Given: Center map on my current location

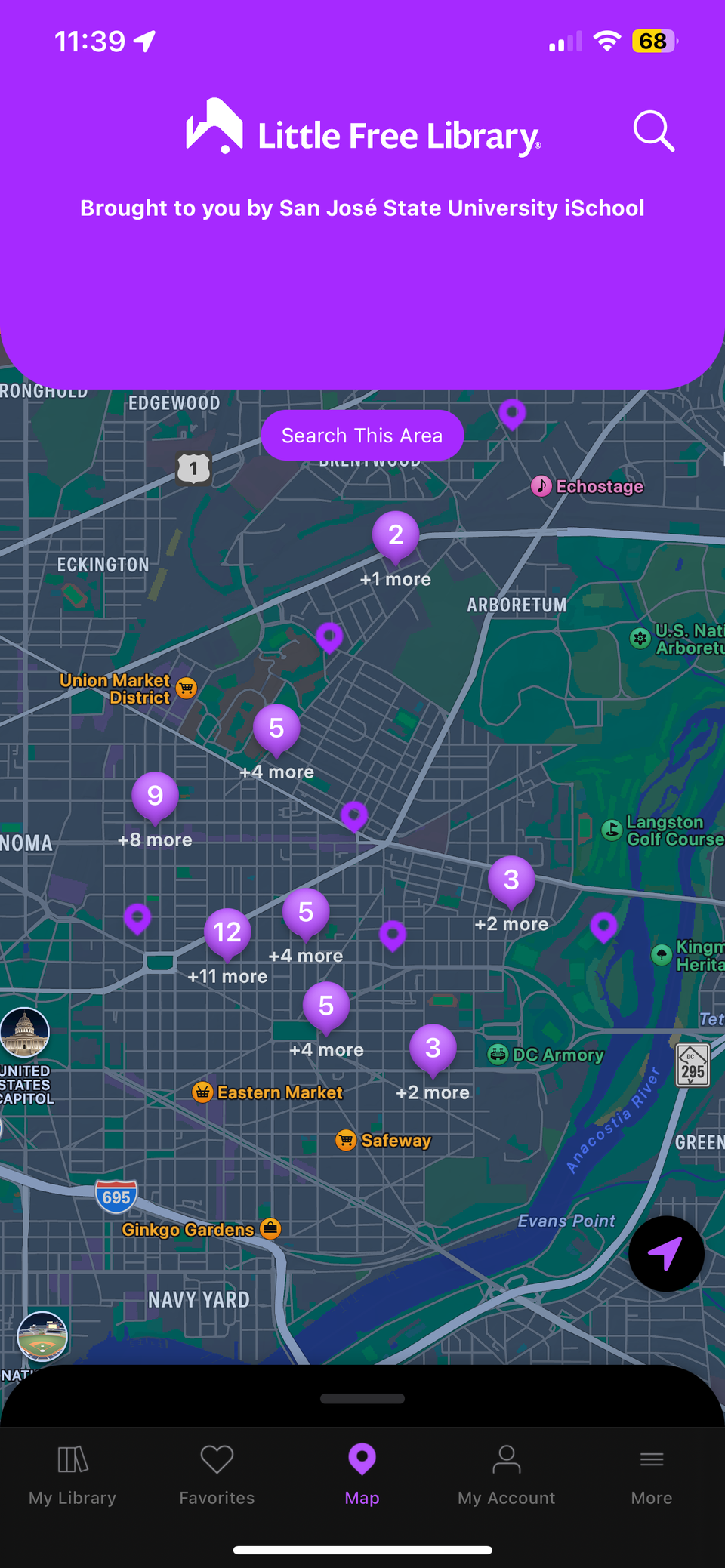Looking at the screenshot, I should click(x=666, y=1254).
